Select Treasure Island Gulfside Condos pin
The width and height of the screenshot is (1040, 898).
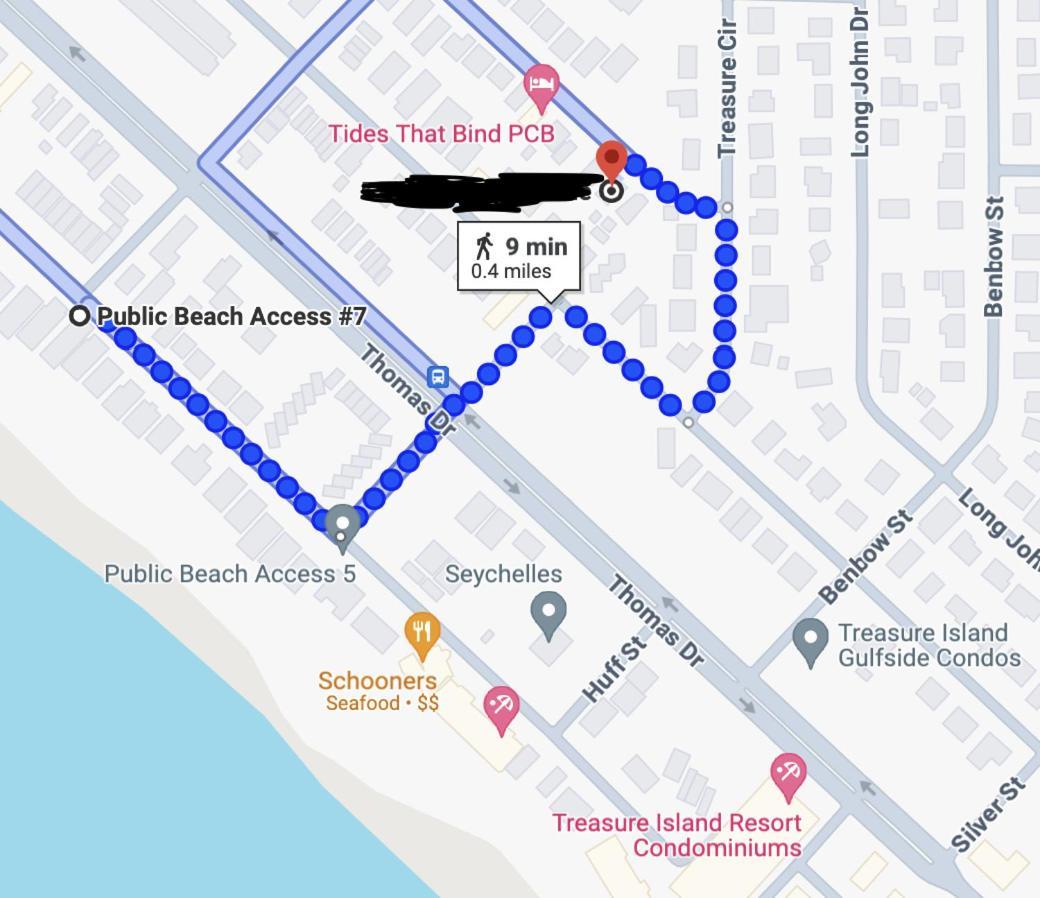[x=810, y=639]
